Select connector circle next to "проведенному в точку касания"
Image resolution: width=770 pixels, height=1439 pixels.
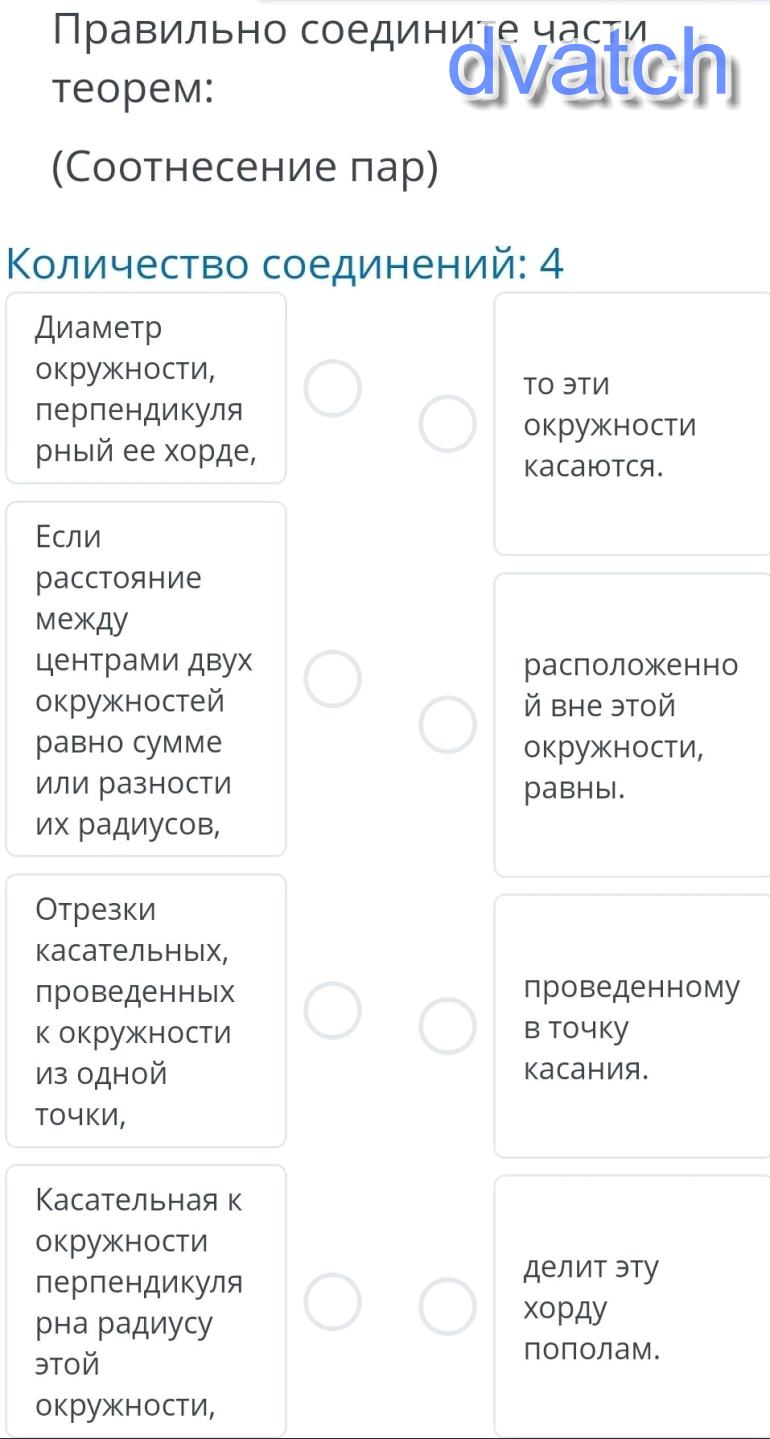(x=447, y=1026)
